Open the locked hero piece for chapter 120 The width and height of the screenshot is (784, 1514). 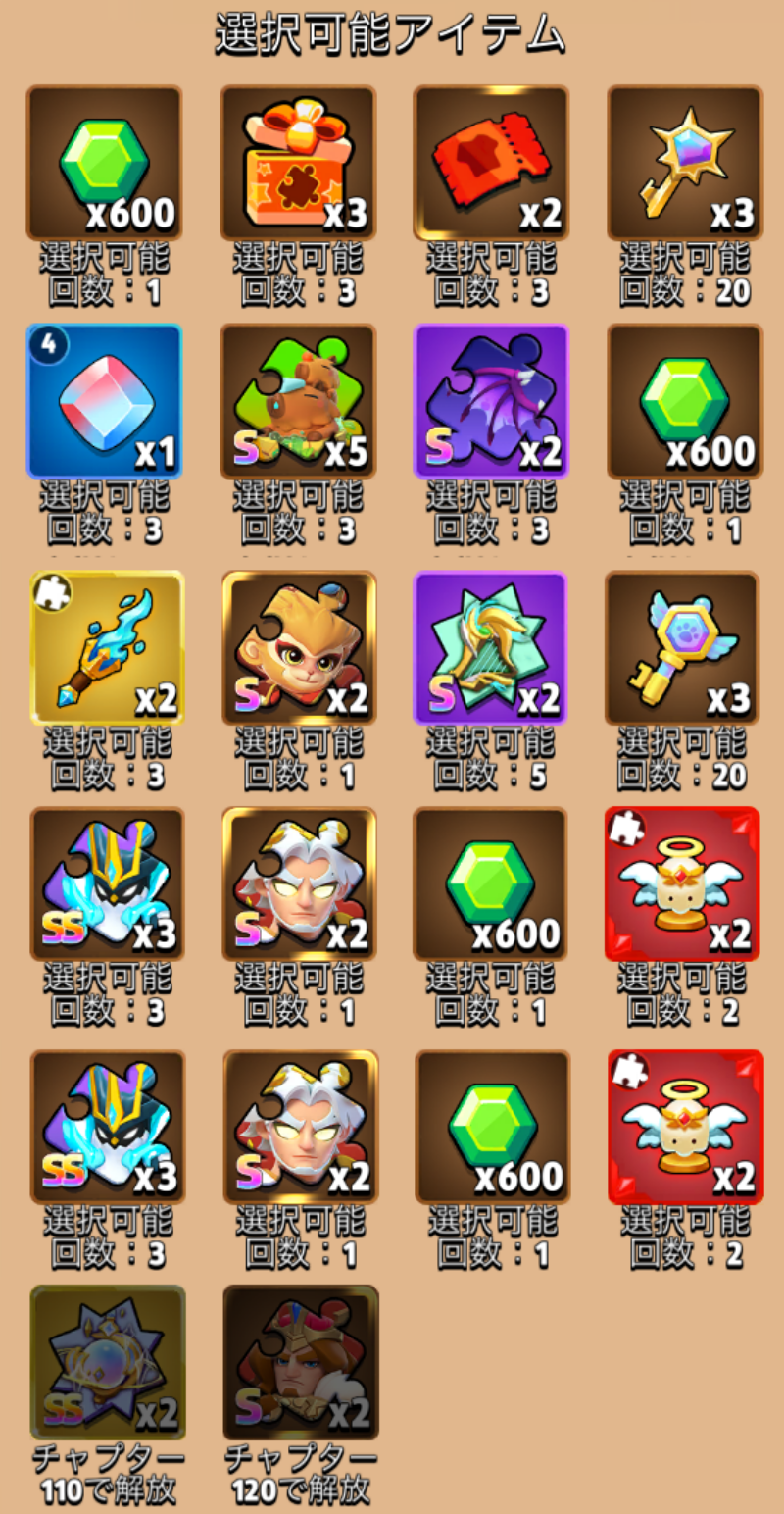(x=300, y=1362)
